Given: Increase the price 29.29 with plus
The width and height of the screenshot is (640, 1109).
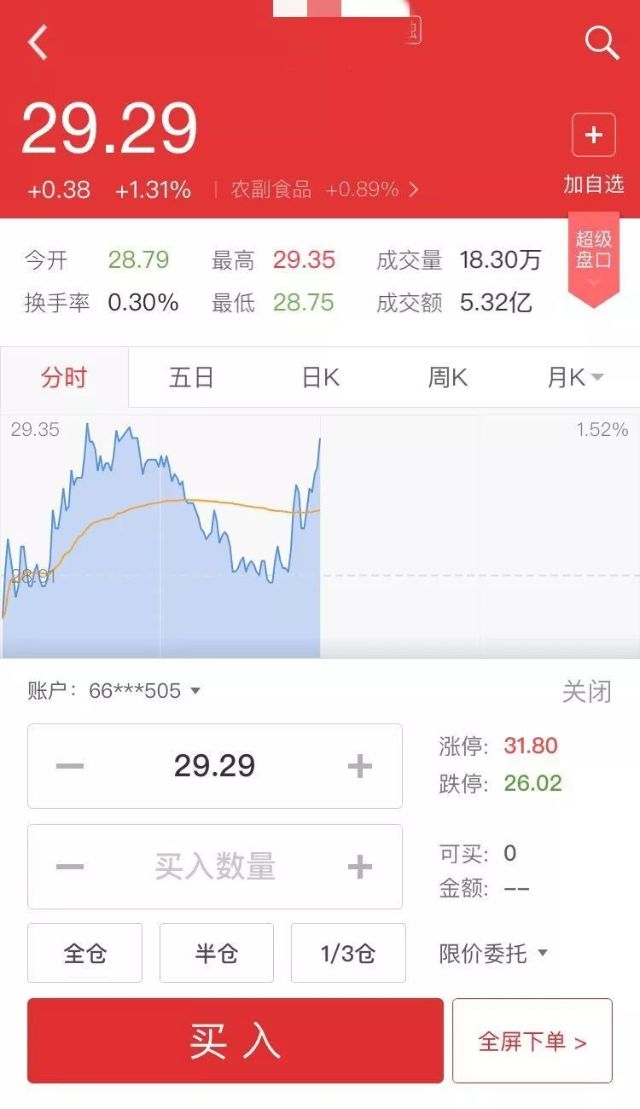Looking at the screenshot, I should coord(359,766).
